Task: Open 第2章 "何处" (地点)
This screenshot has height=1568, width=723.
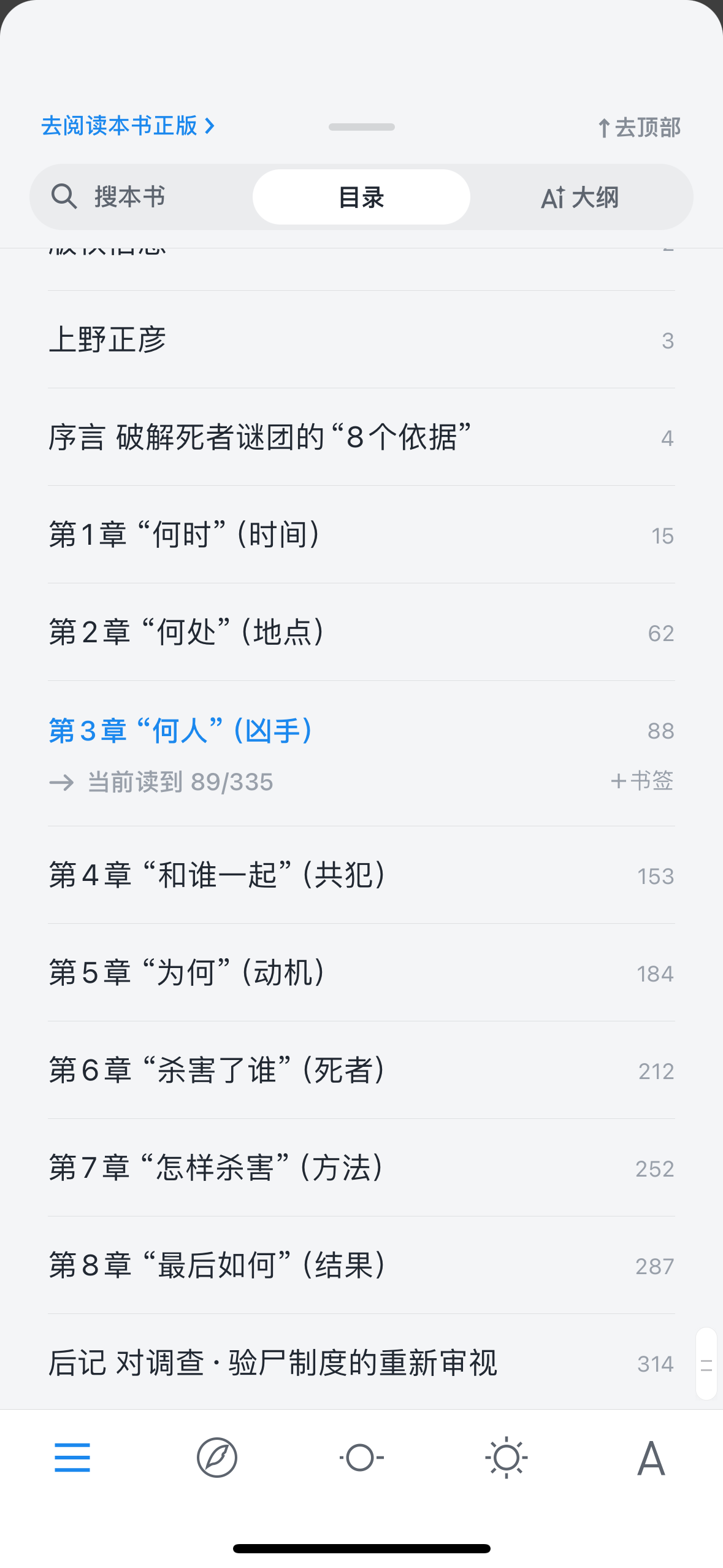Action: coord(361,632)
